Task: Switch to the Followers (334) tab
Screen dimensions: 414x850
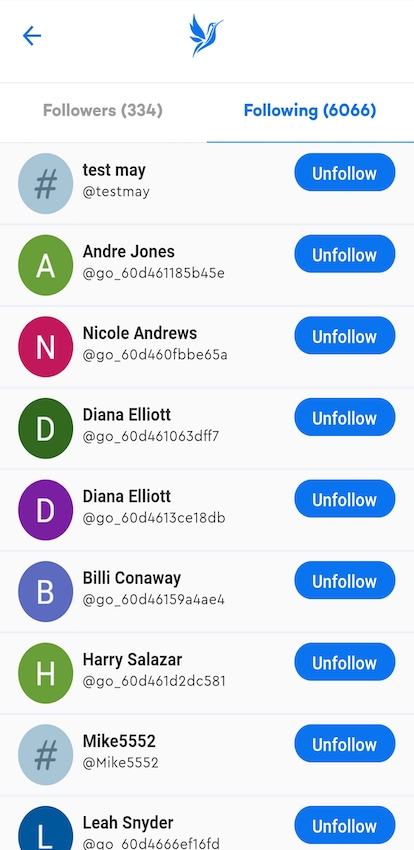Action: point(103,111)
